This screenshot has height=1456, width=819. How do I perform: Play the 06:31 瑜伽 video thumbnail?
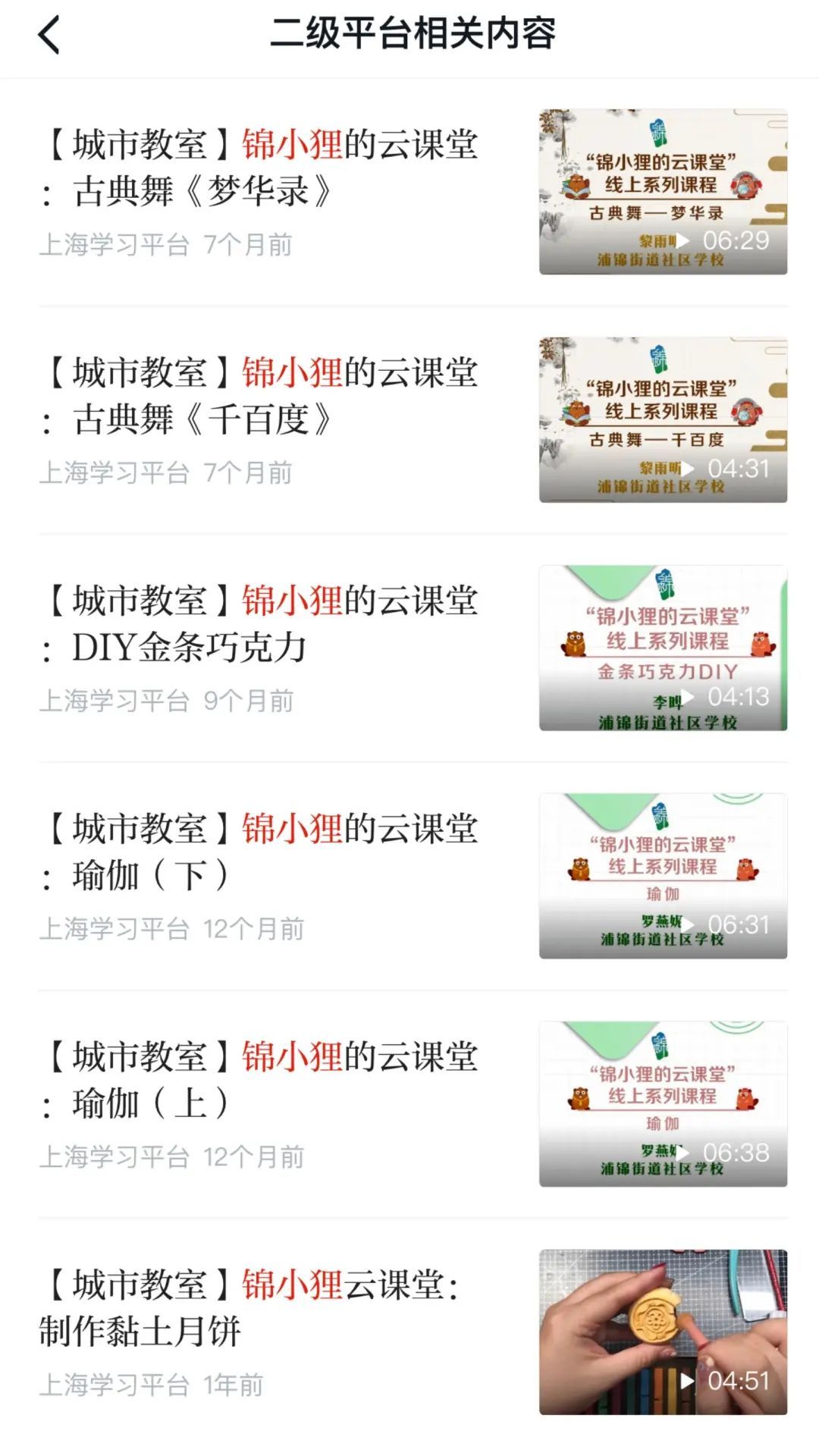click(x=663, y=876)
